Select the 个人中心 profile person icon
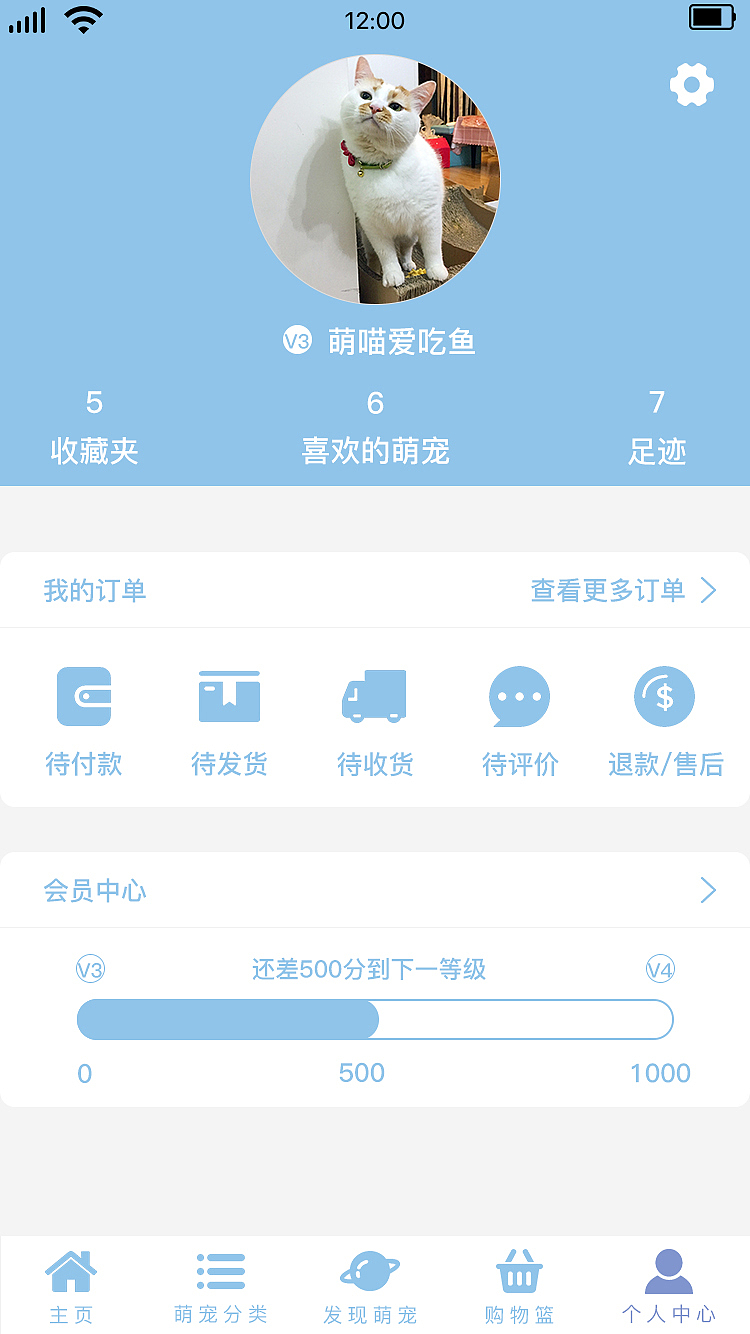This screenshot has height=1334, width=750. tap(668, 1269)
